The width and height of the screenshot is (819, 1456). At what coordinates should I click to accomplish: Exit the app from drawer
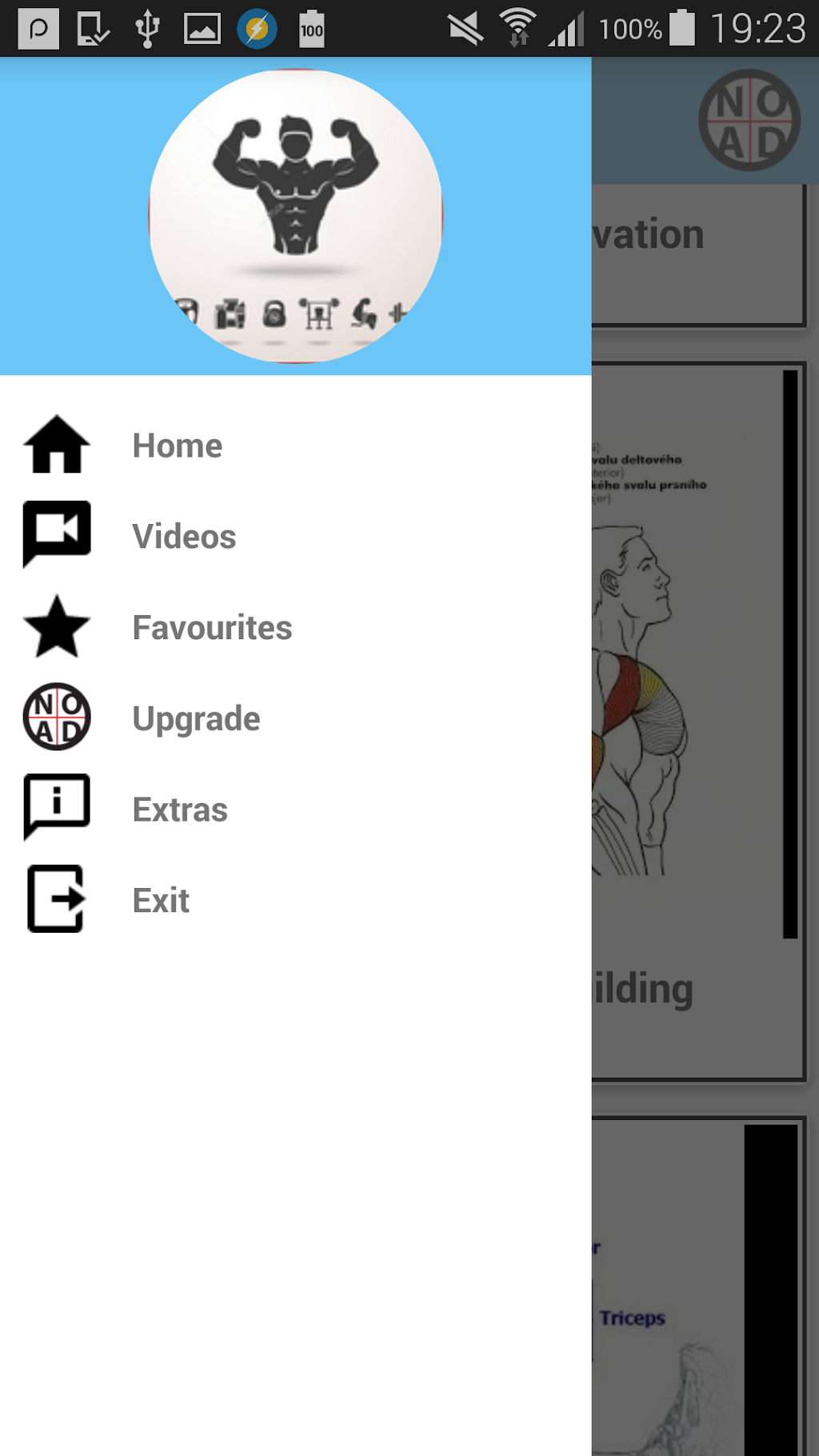pyautogui.click(x=160, y=901)
